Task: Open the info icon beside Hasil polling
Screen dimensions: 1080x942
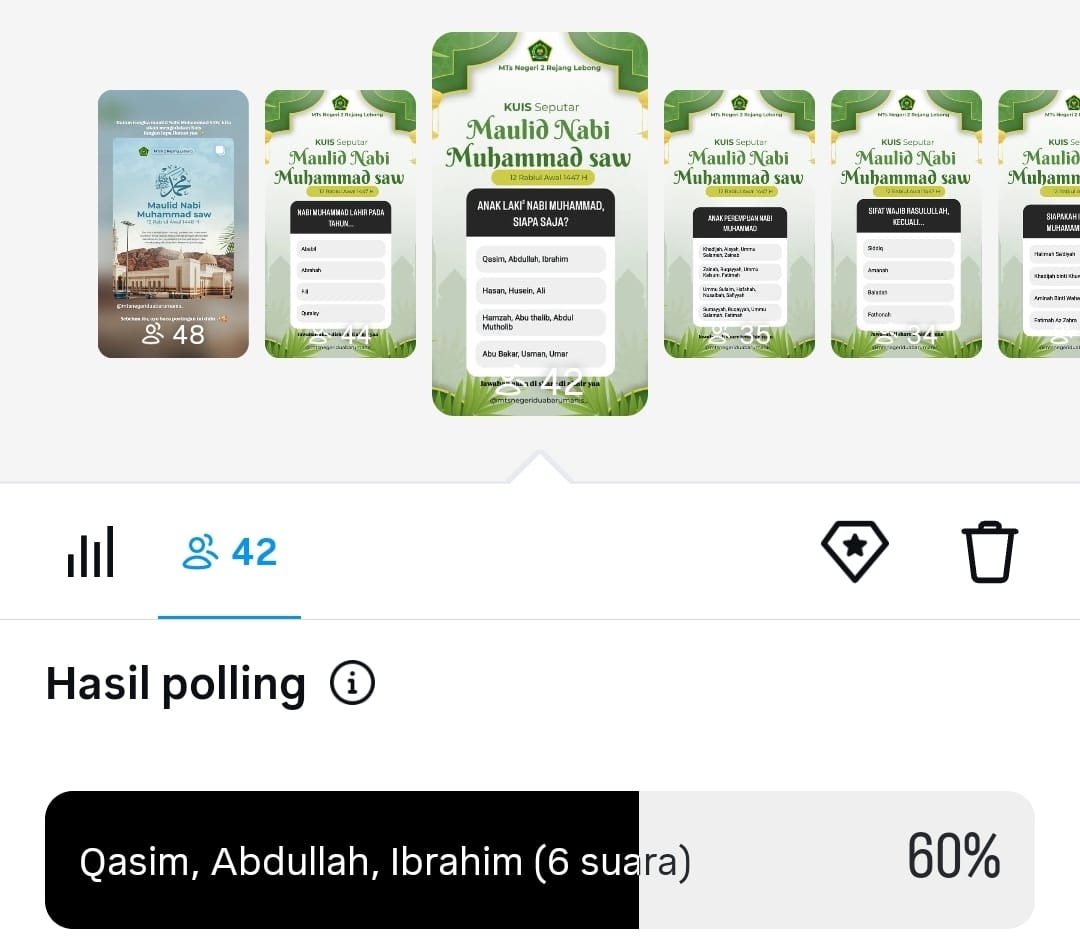Action: coord(353,683)
